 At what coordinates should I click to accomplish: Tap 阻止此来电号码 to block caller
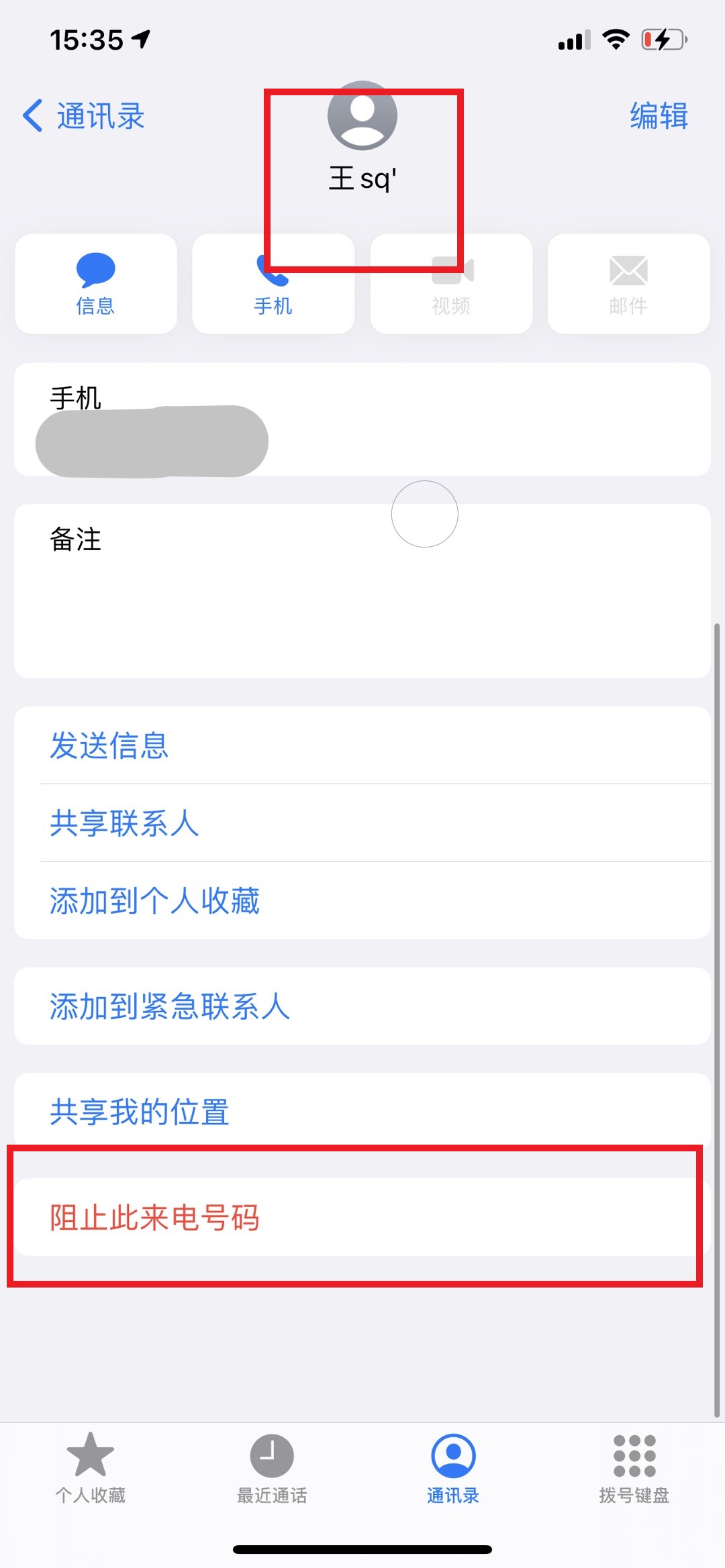pos(362,1217)
